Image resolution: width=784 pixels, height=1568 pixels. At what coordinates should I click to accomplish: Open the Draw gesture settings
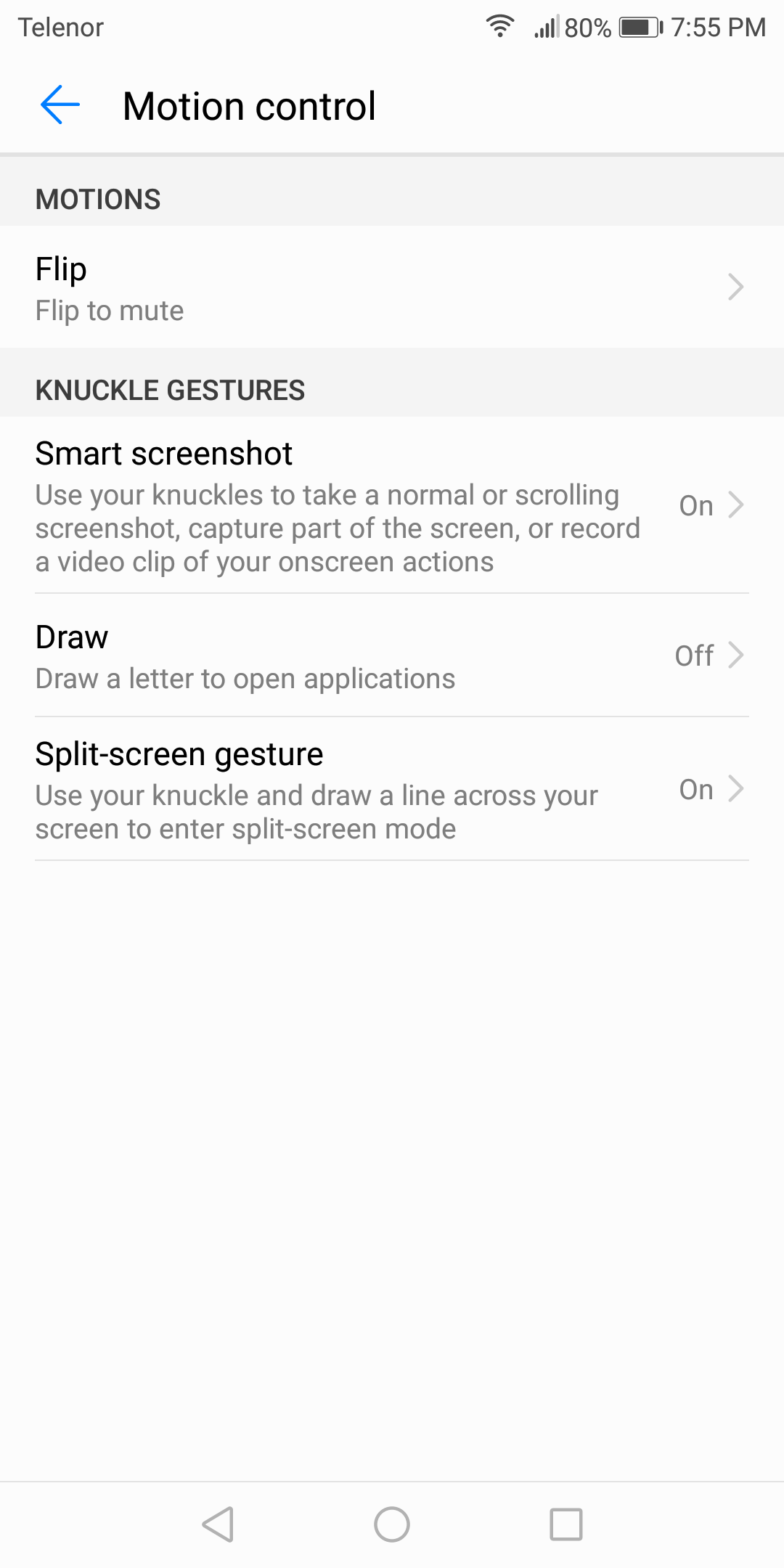pyautogui.click(x=392, y=656)
